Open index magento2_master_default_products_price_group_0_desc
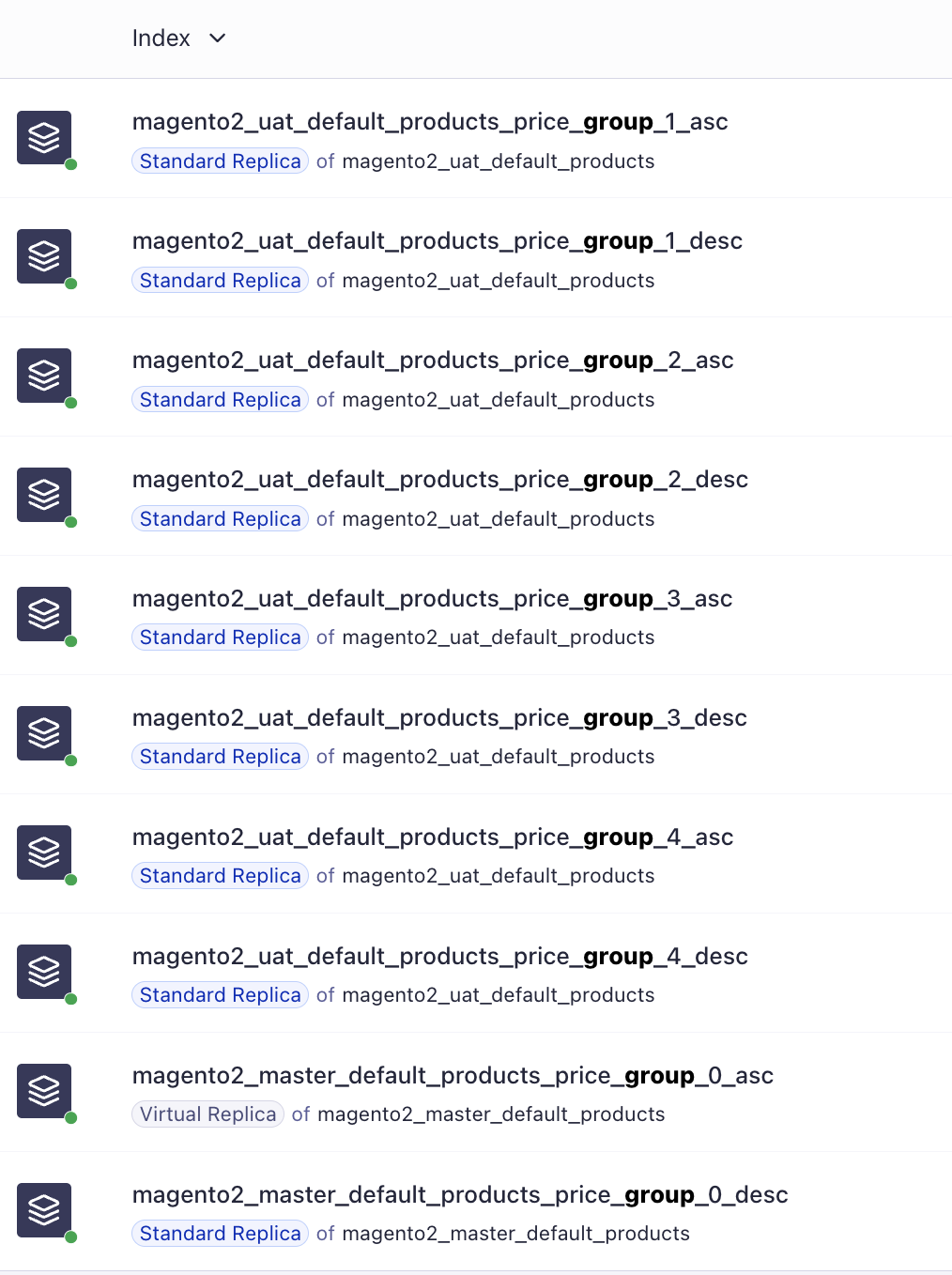Screen dimensions: 952x1275 coord(460,1195)
